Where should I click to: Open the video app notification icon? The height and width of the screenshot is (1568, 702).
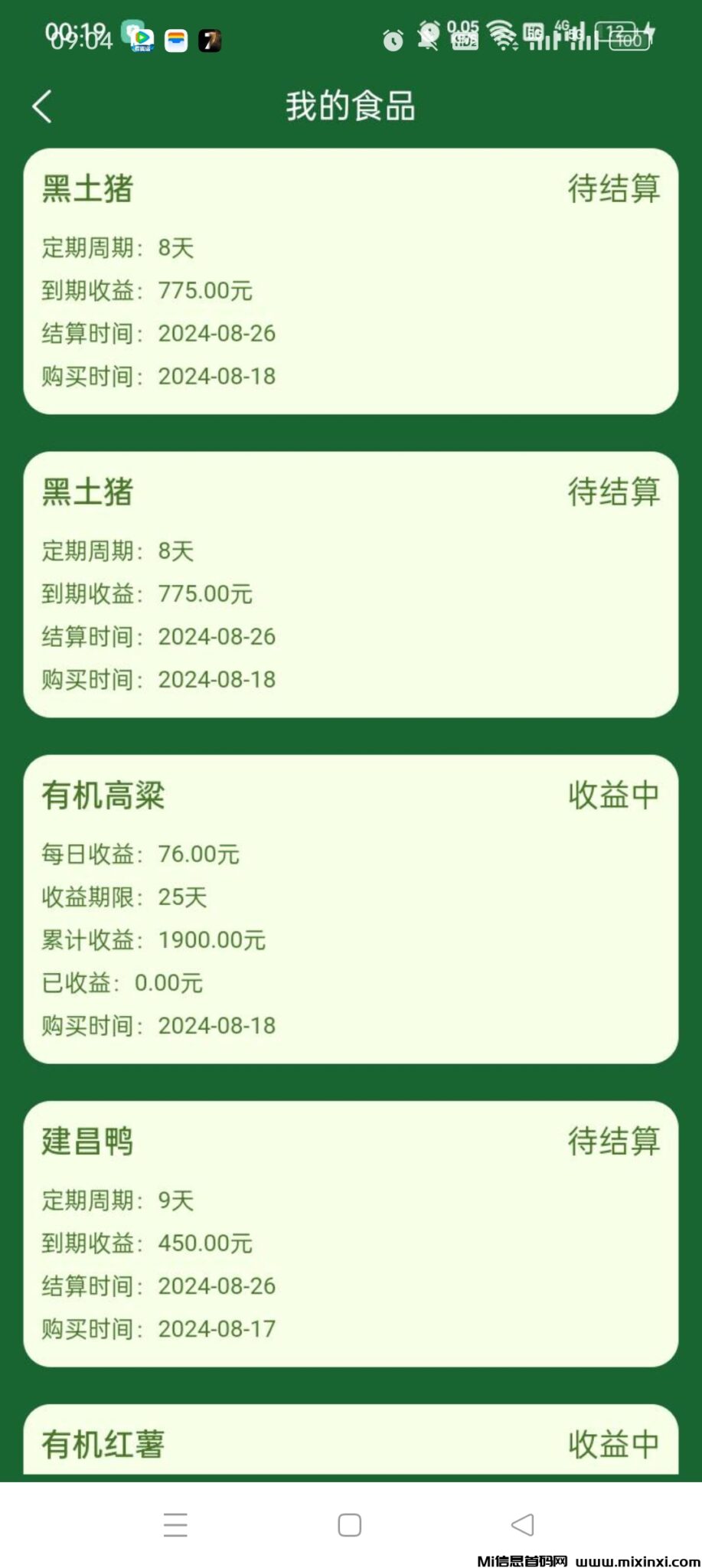tap(142, 40)
